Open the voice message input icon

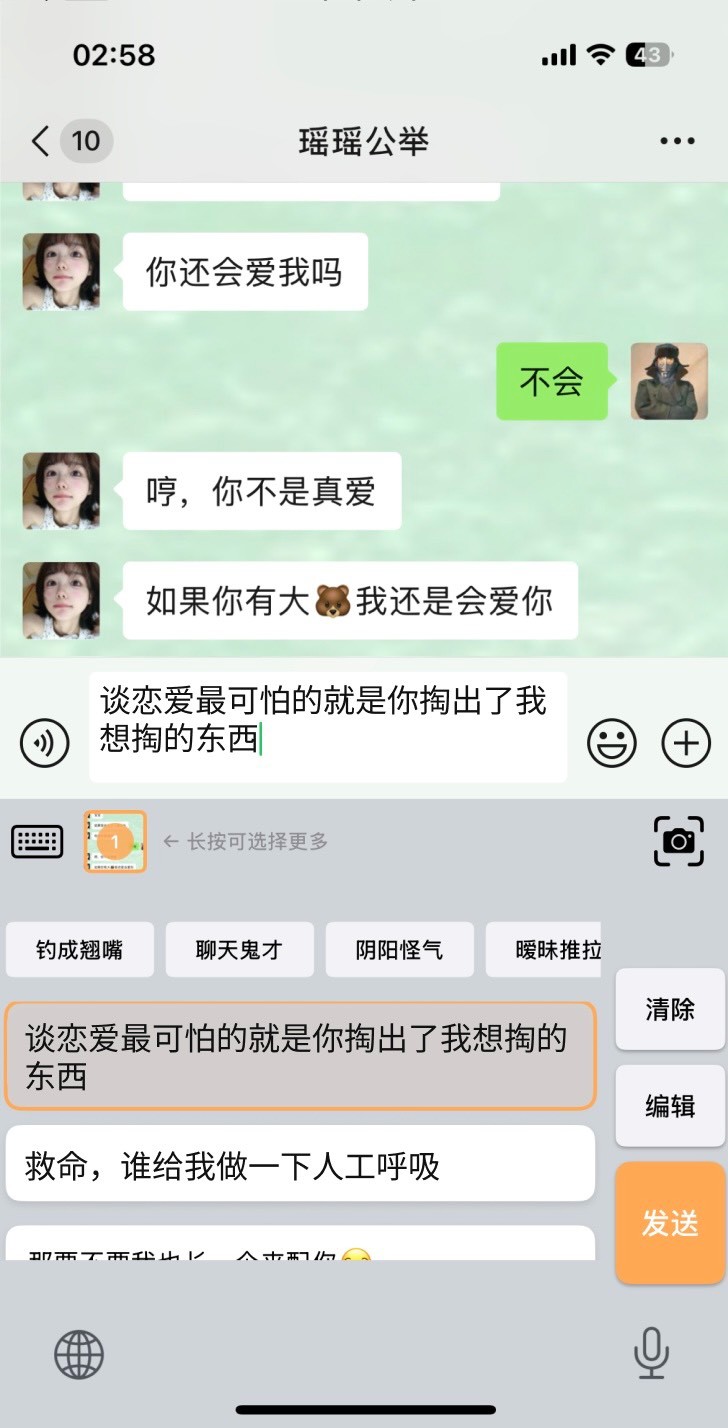tap(43, 743)
